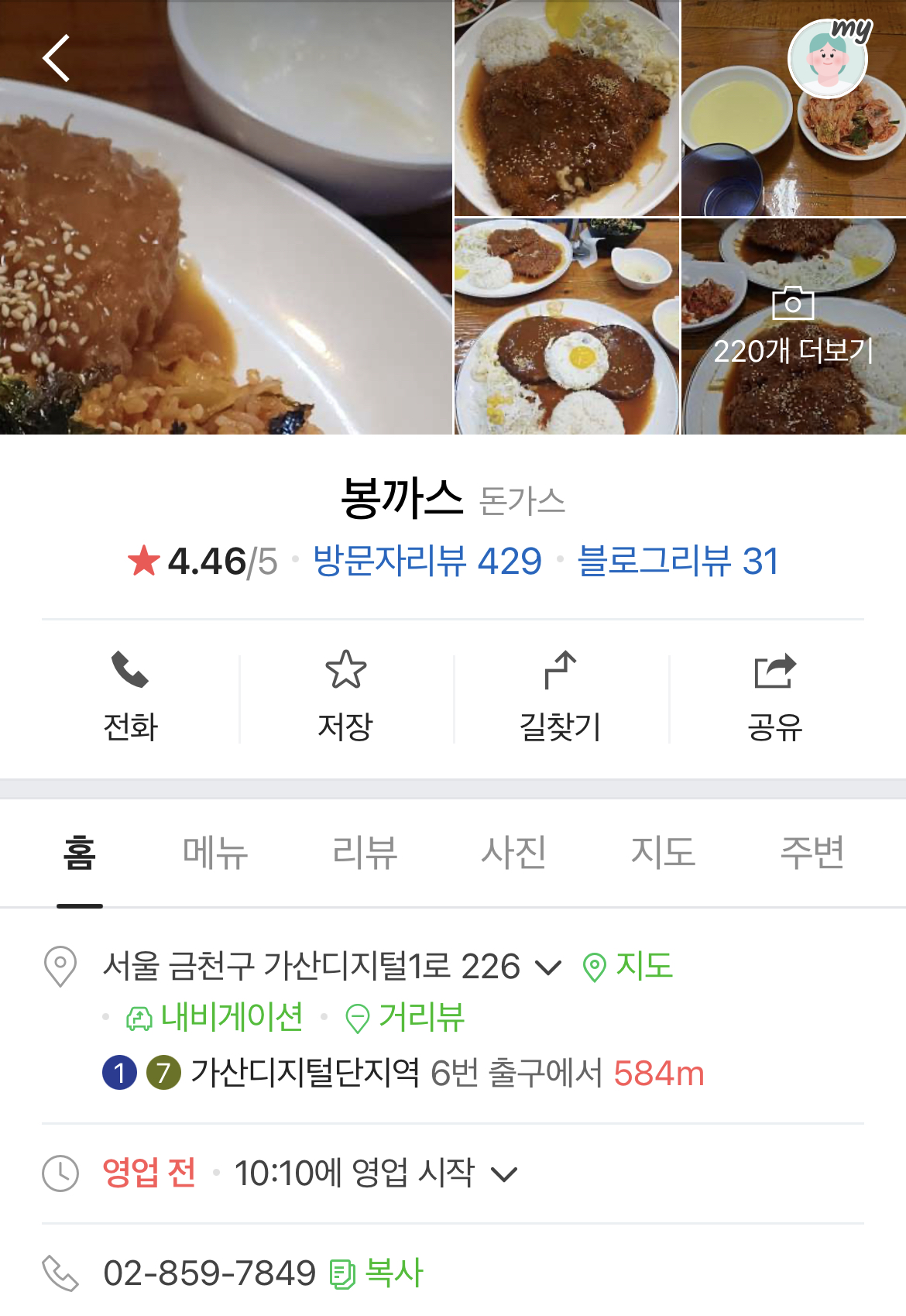This screenshot has height=1316, width=906.
Task: Launch 내비게이션 to this place
Action: tap(215, 1018)
